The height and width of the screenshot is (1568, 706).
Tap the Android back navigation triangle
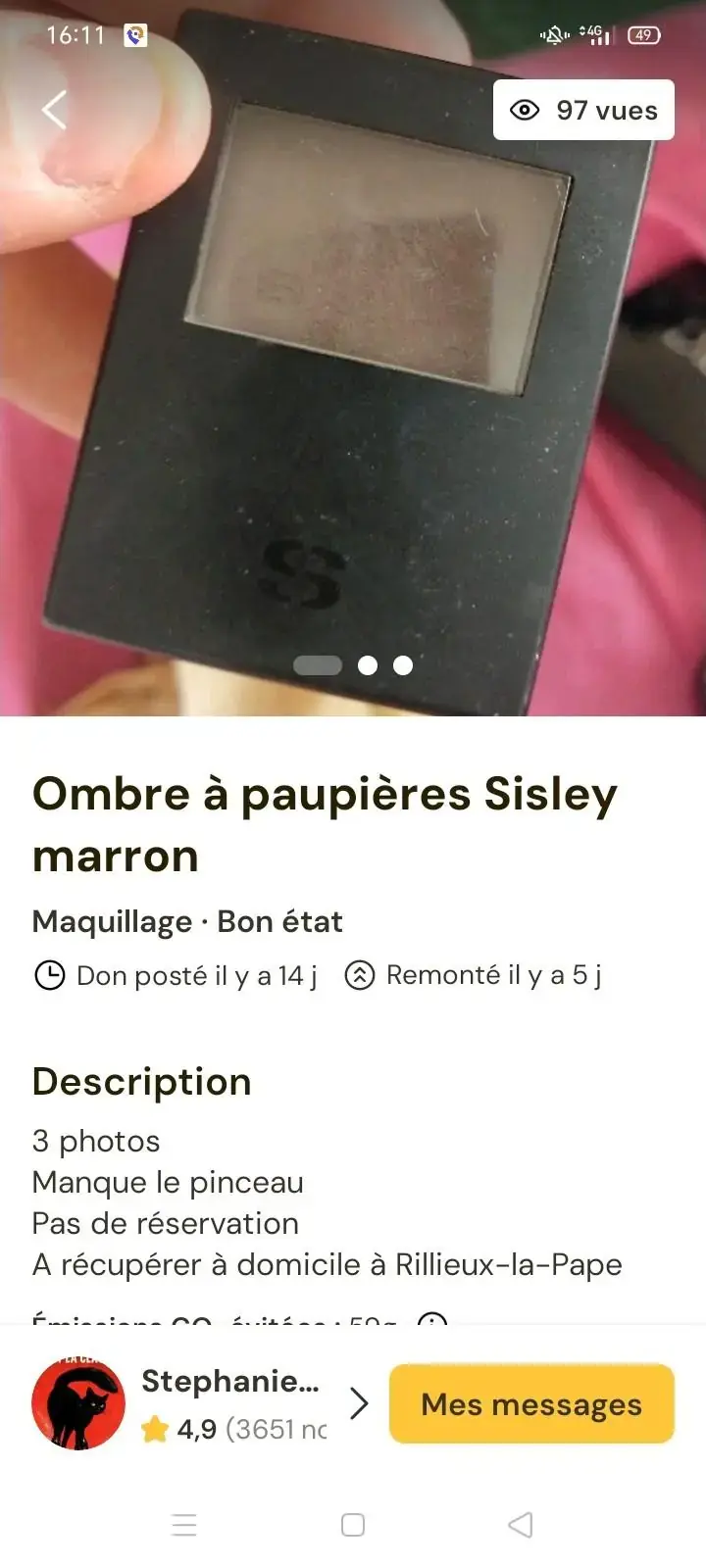[x=520, y=1525]
